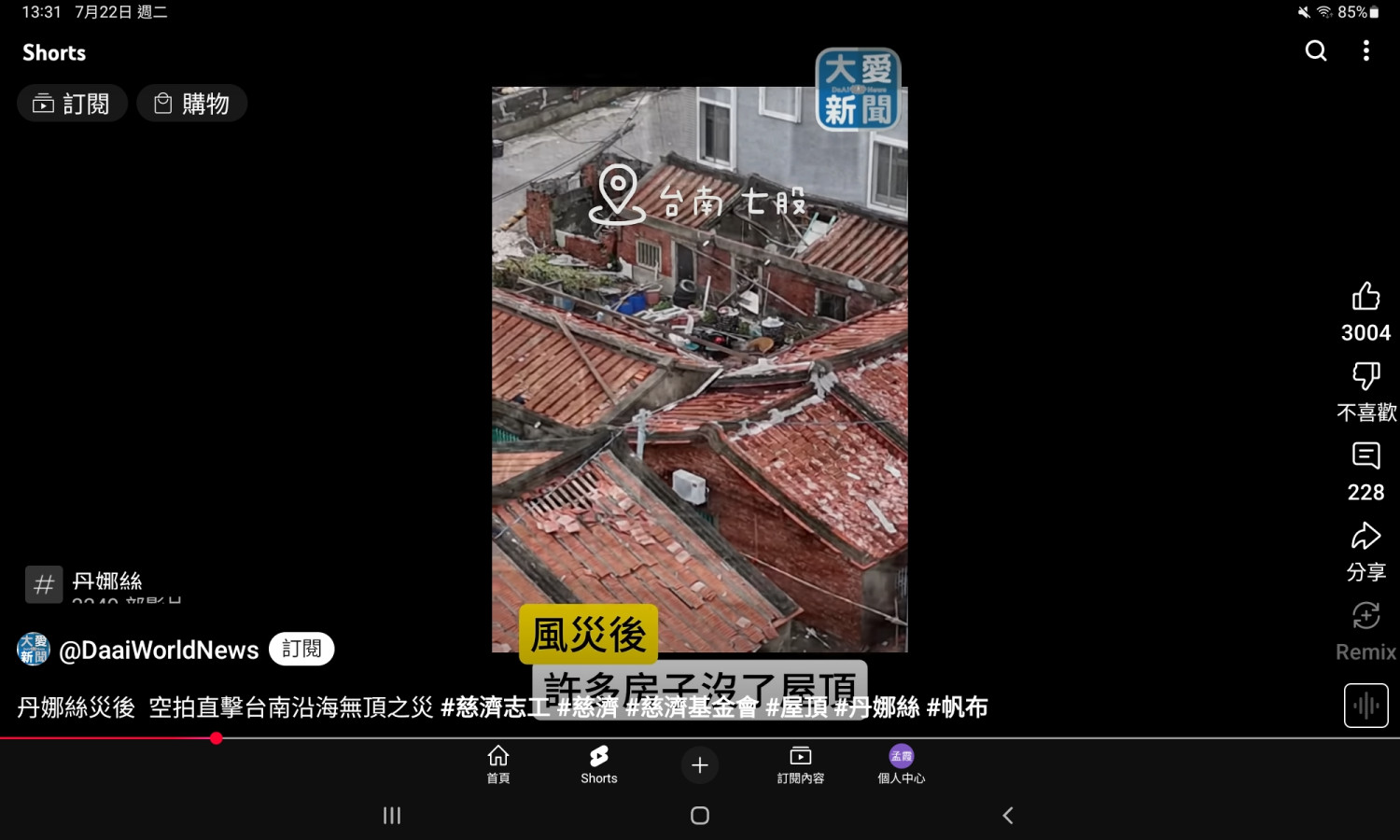
Task: Open the sound waveform button
Action: pyautogui.click(x=1365, y=706)
